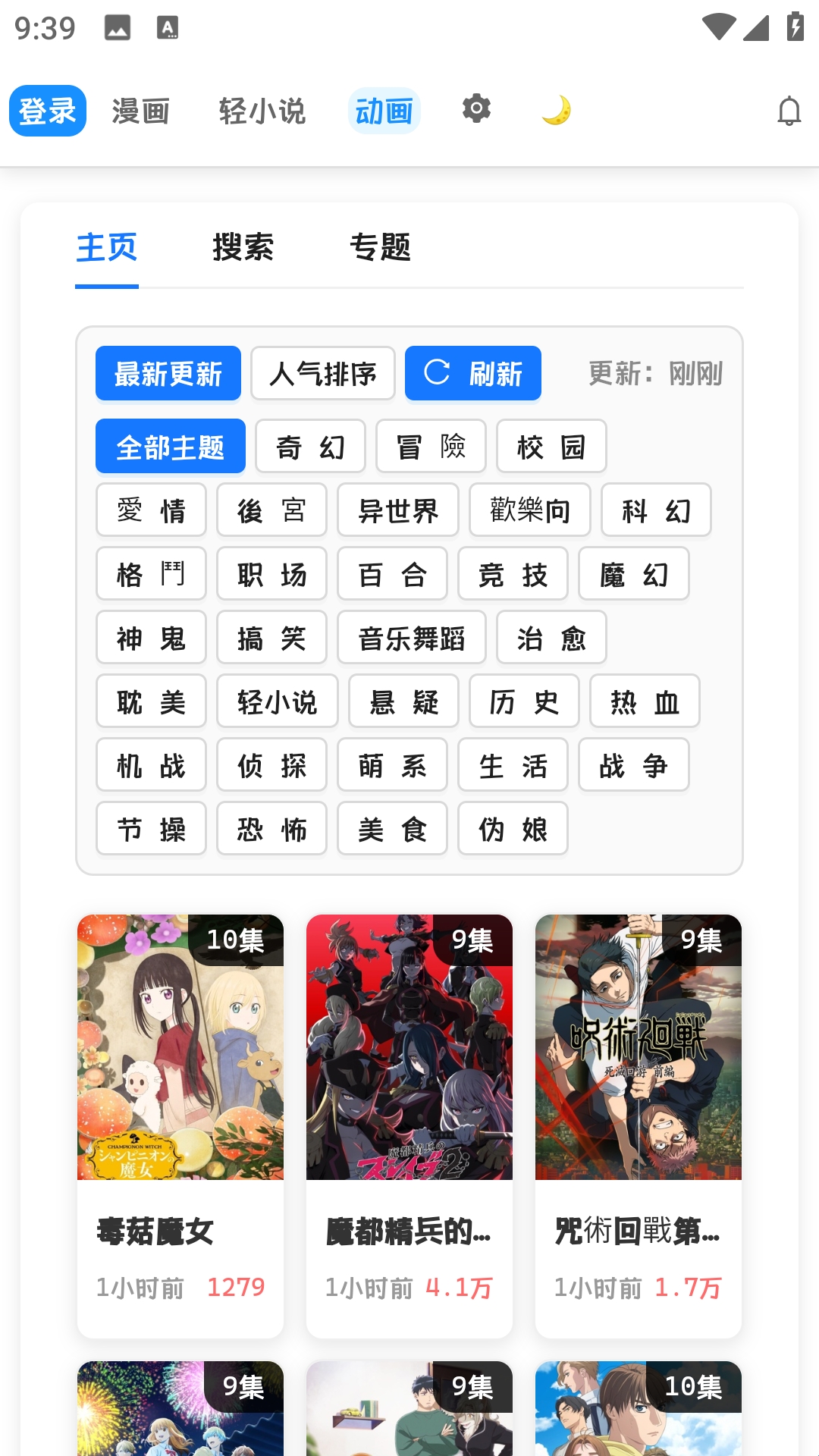819x1456 pixels.
Task: Open the notifications bell
Action: tap(789, 111)
